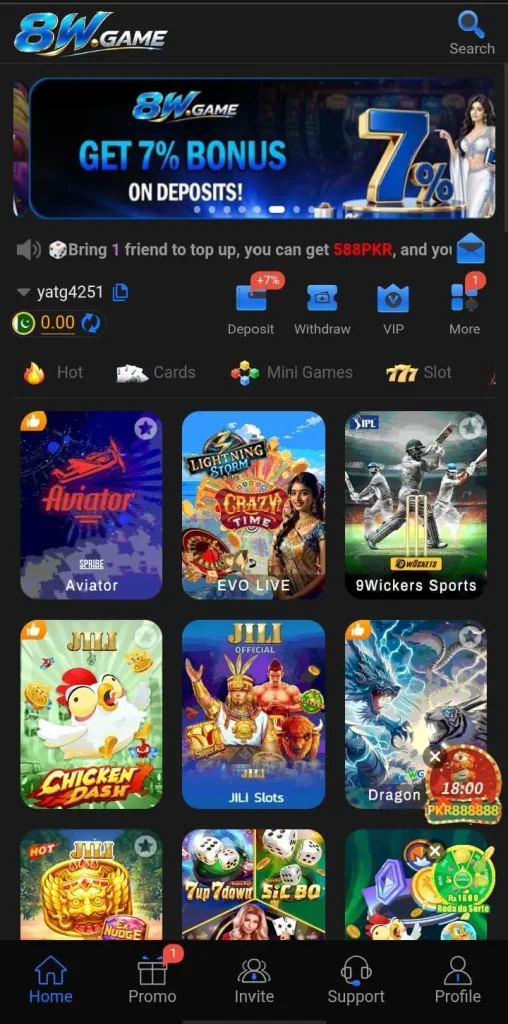Screen dimensions: 508x1024
Task: Dismiss the floating PKR888888 promo
Action: click(435, 757)
